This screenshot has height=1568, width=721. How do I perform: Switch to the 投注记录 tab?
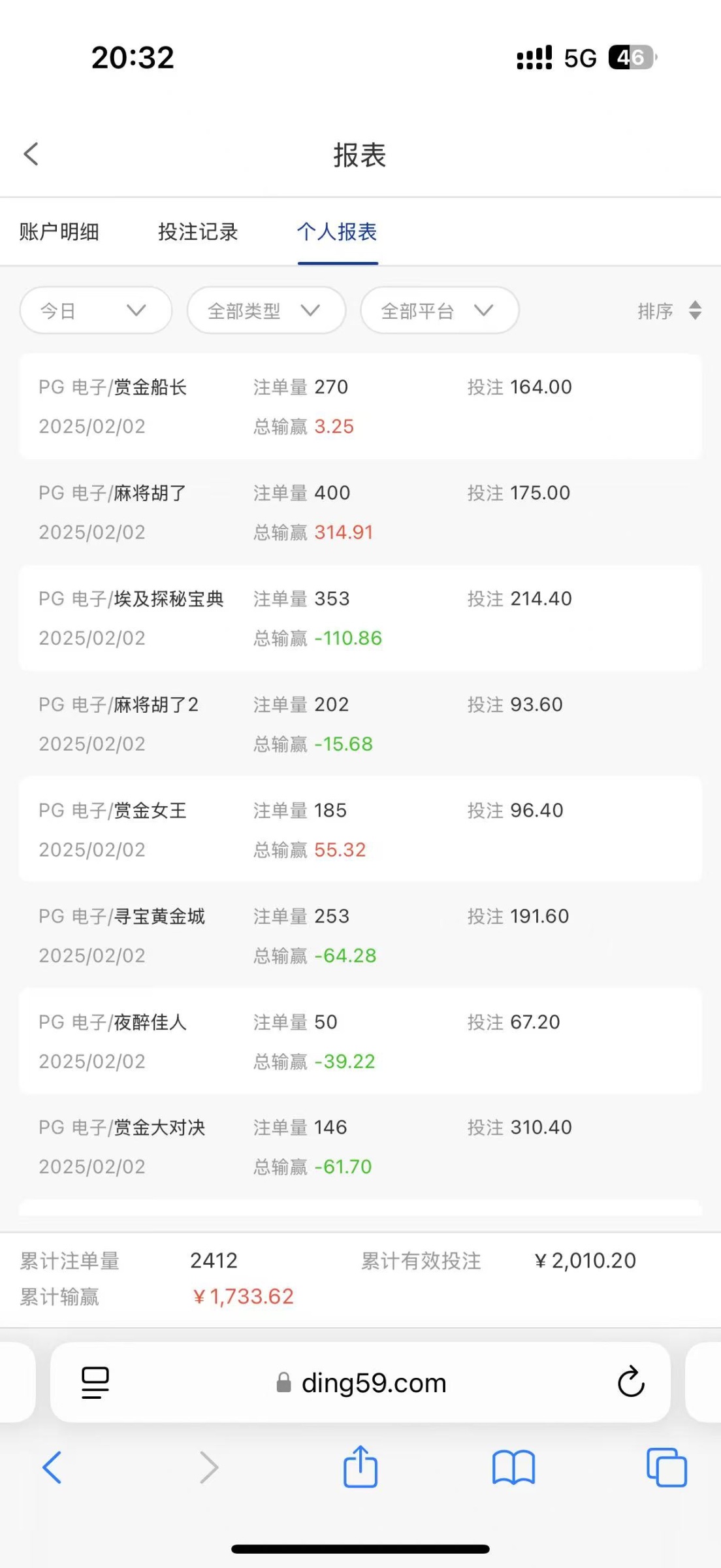click(x=198, y=232)
